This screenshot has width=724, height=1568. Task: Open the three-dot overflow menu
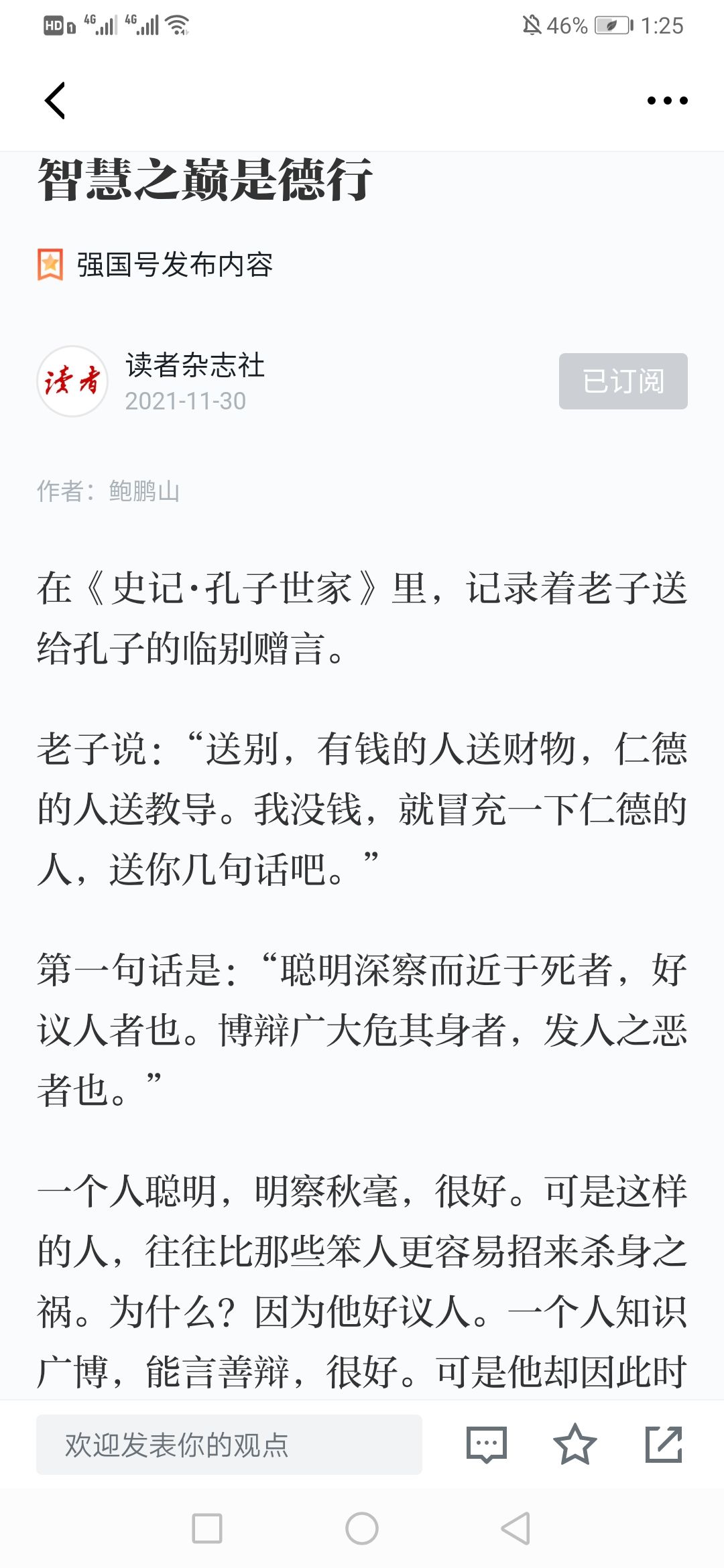667,101
